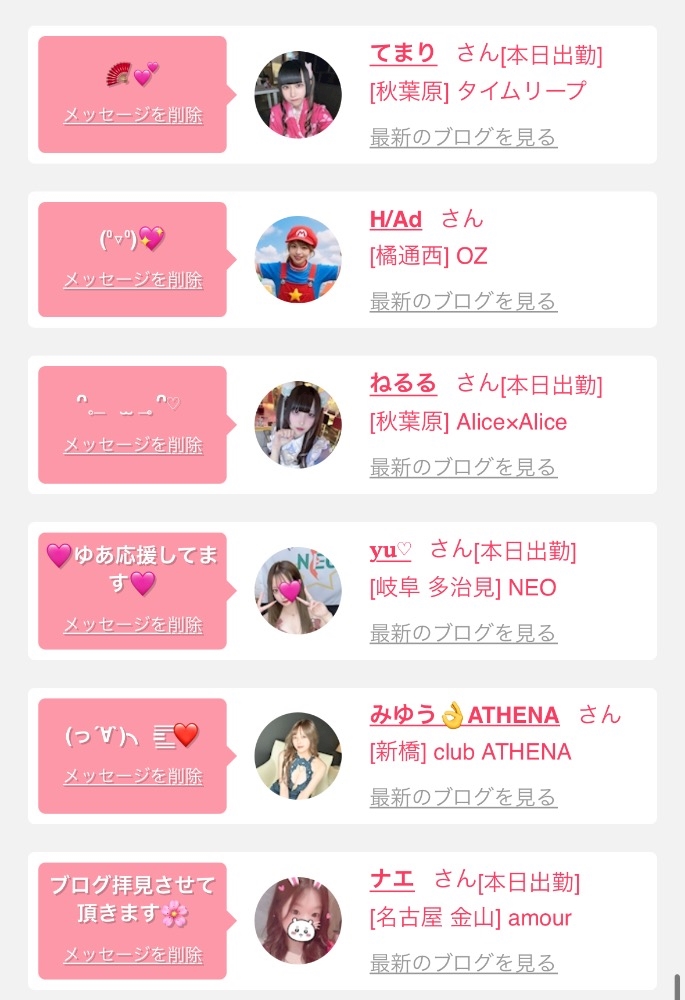Delete the ゆあ応援してます message
The height and width of the screenshot is (1000, 685).
click(x=133, y=625)
